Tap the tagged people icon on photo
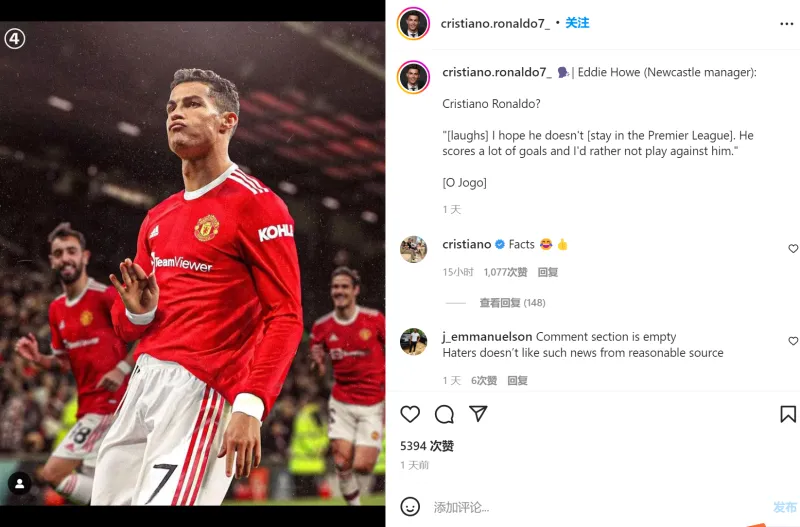Viewport: 800px width, 527px height. point(19,484)
